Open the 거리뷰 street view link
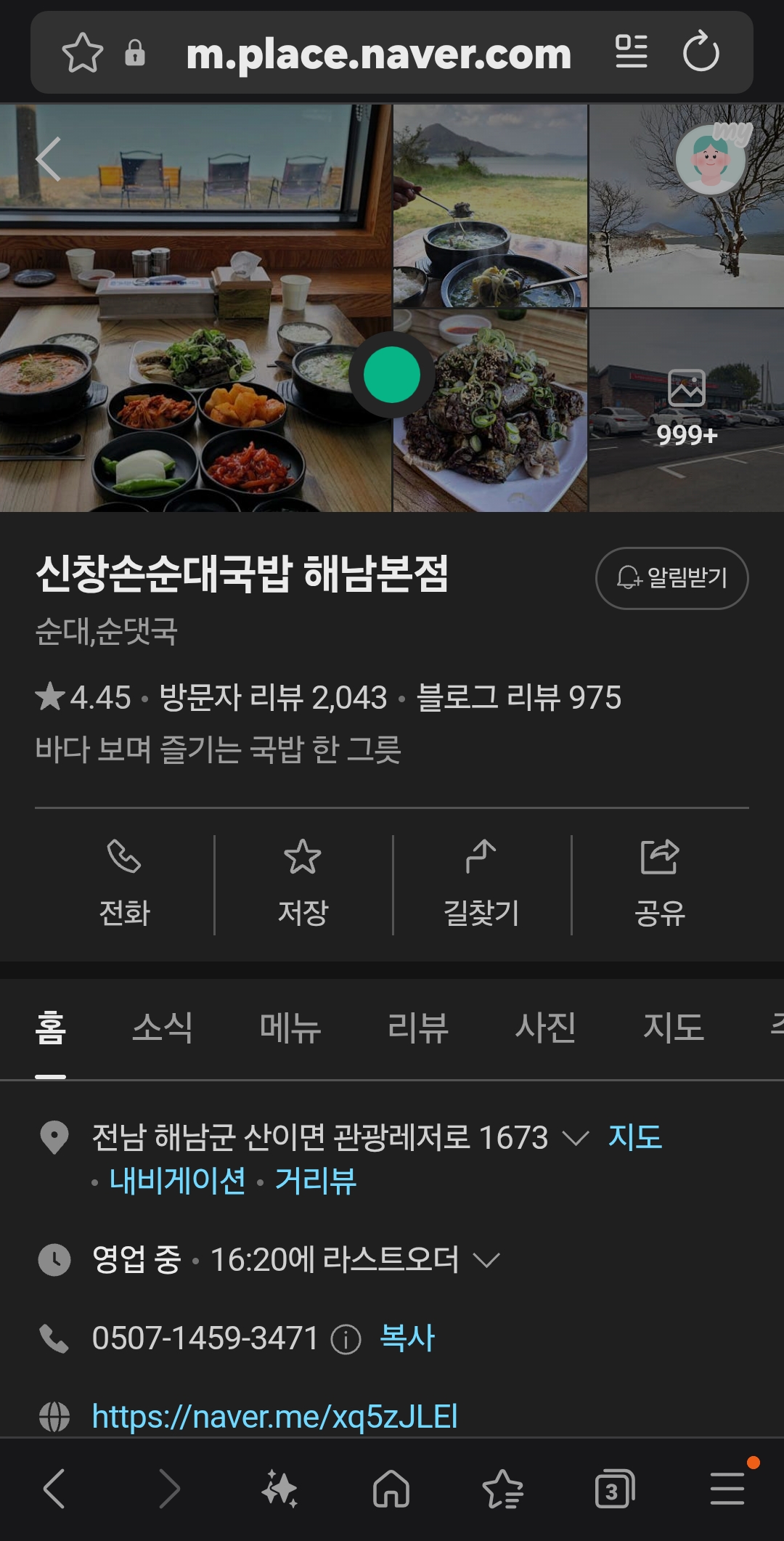This screenshot has height=1541, width=784. click(x=315, y=1181)
